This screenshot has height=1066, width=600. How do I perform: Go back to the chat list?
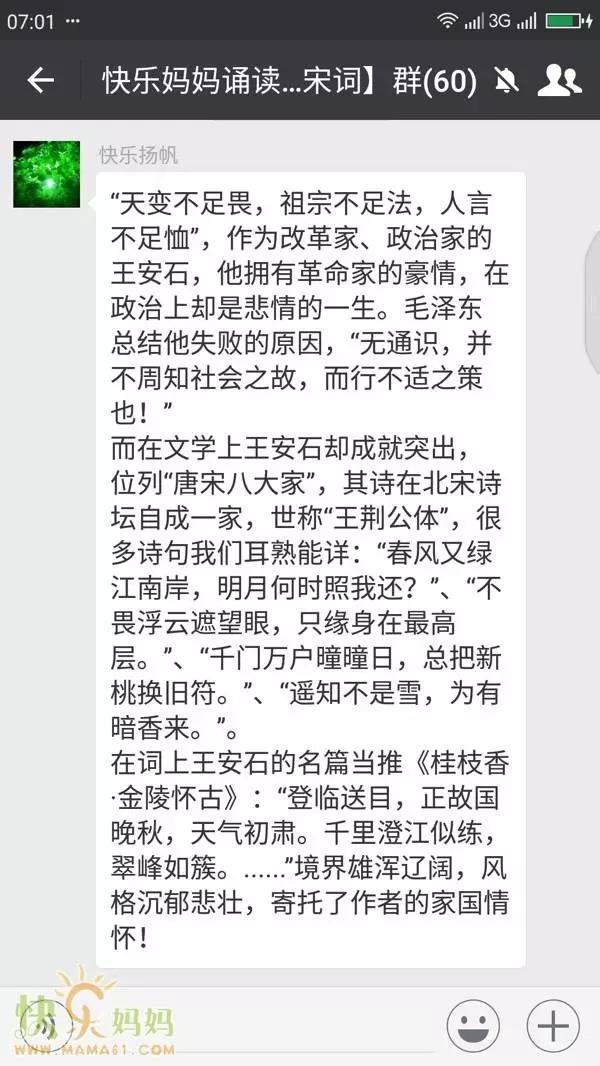[x=40, y=81]
